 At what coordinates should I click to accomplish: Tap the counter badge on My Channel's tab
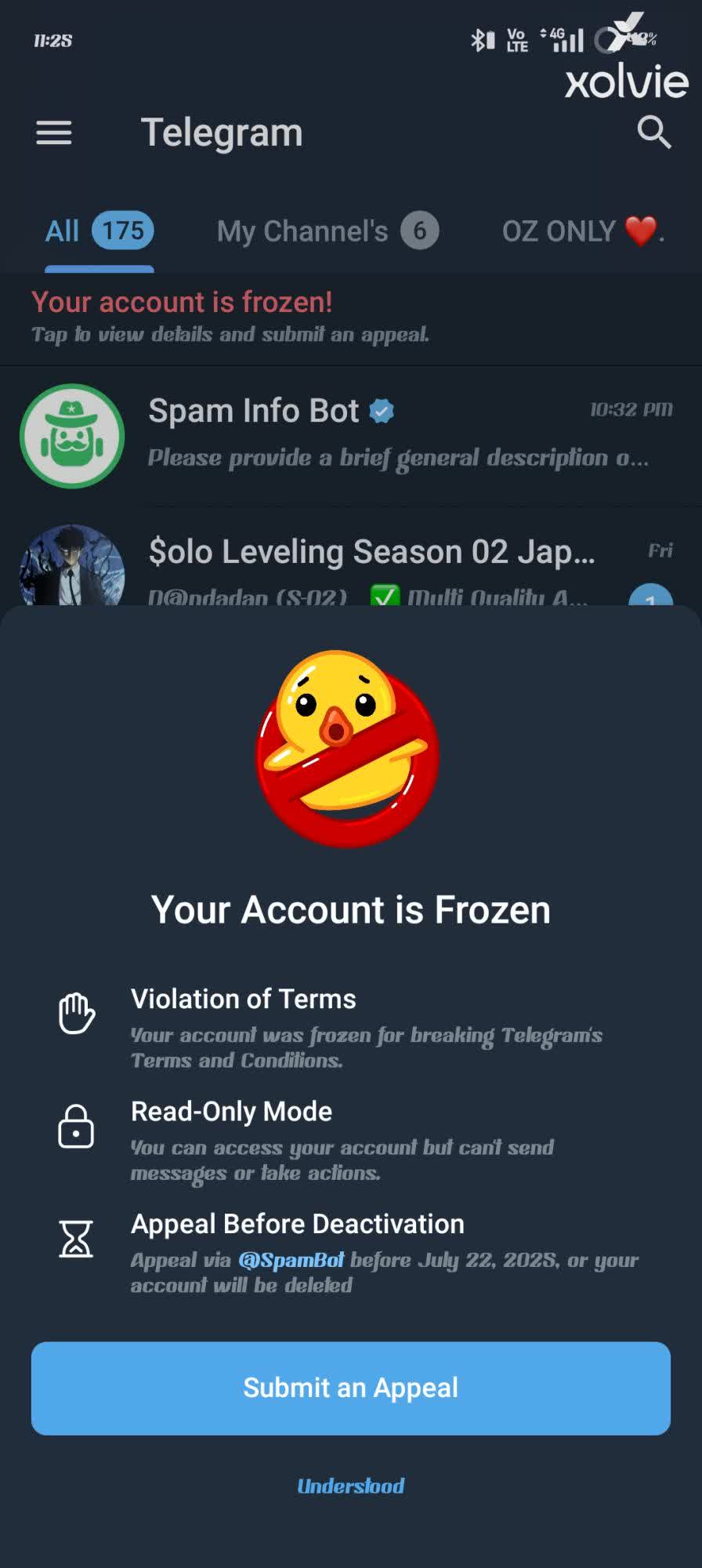(x=420, y=230)
